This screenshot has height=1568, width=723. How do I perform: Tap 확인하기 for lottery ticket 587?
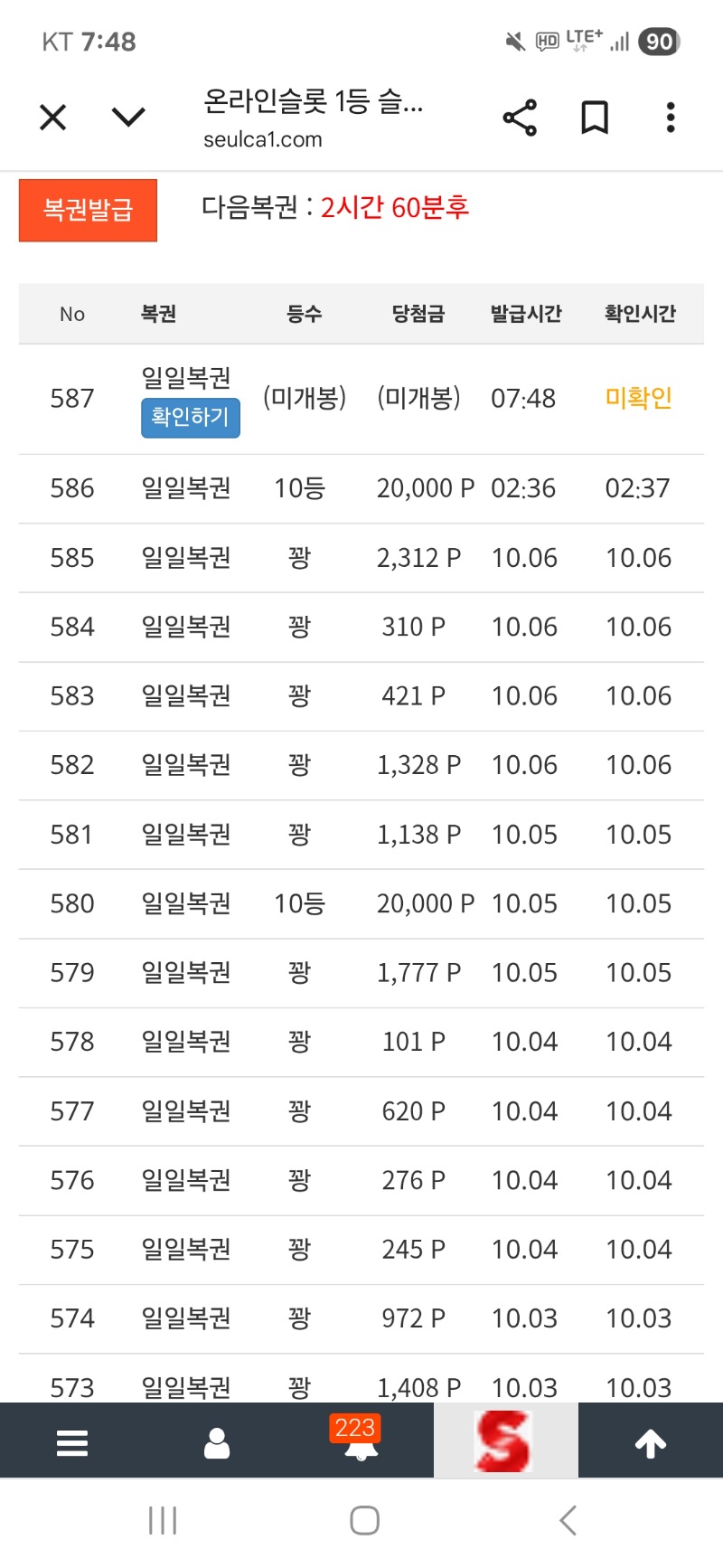click(190, 418)
